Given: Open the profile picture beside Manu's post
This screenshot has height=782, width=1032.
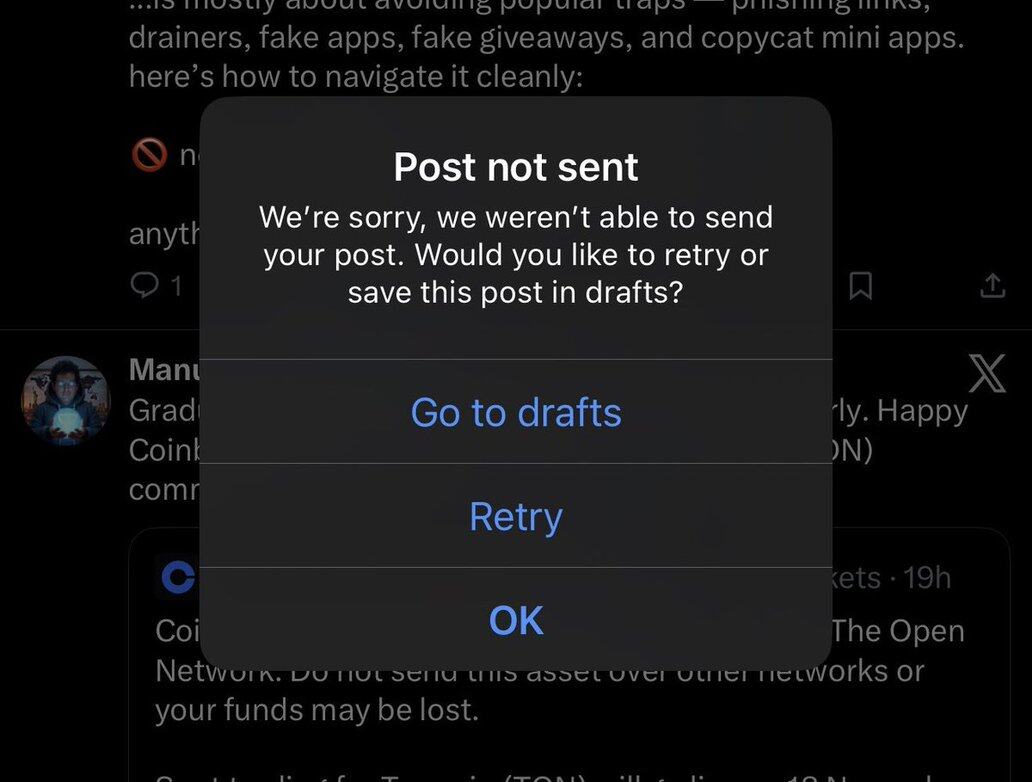Looking at the screenshot, I should coord(66,400).
